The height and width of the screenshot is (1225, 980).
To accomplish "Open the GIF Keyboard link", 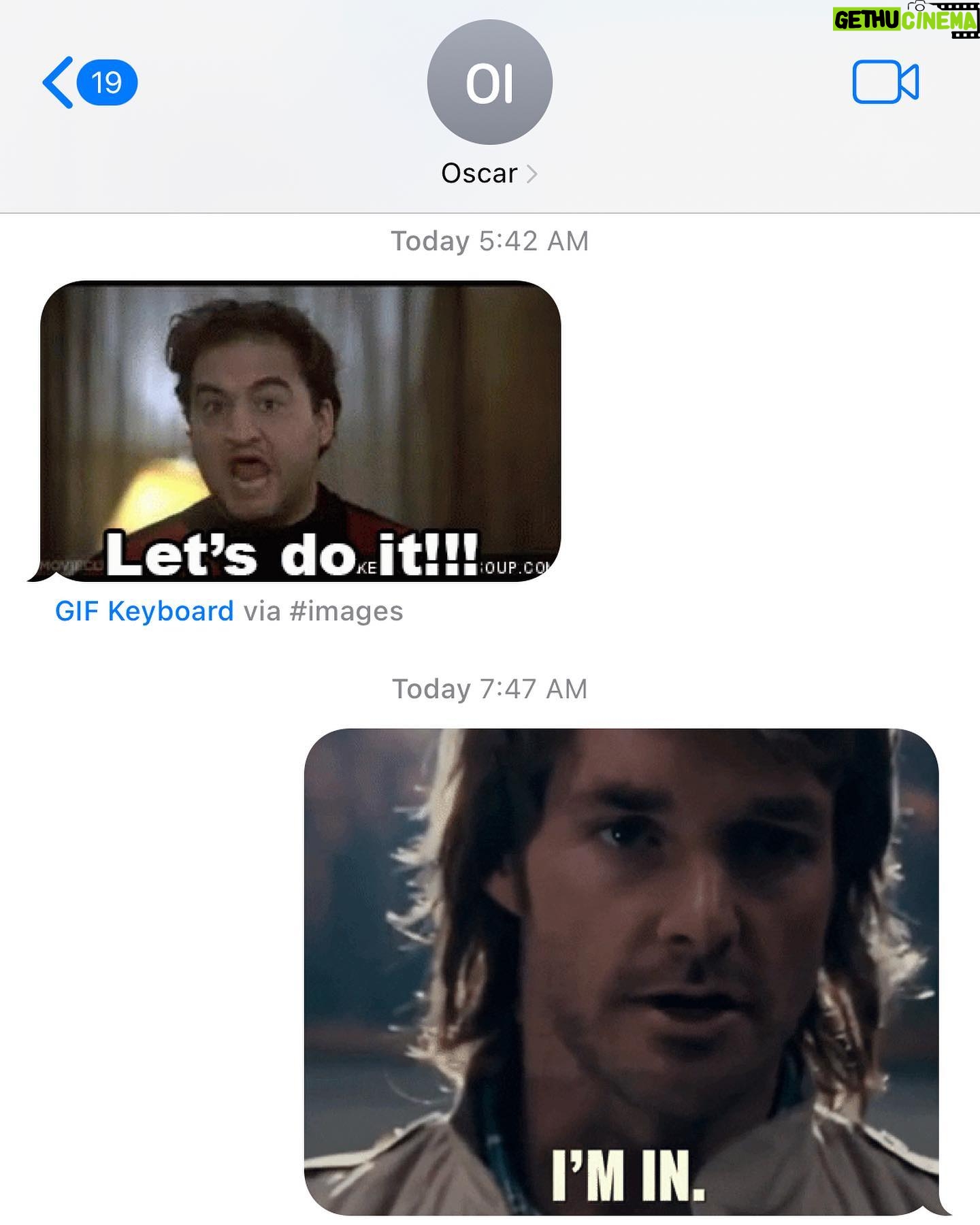I will click(x=144, y=611).
